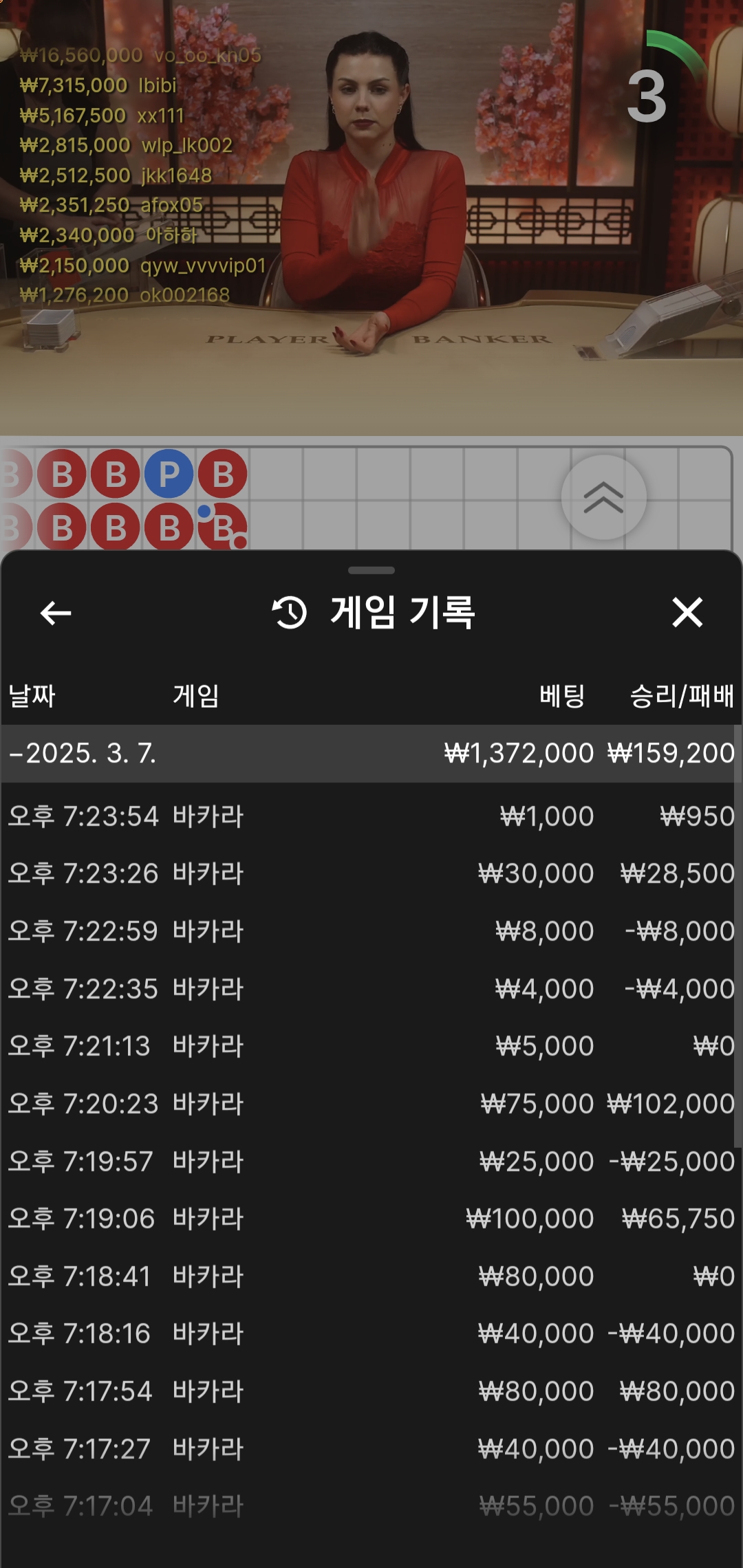Open the 오후 7:20:23 ₩75,000 bet record
Screen dimensions: 743x1568
tap(371, 1104)
